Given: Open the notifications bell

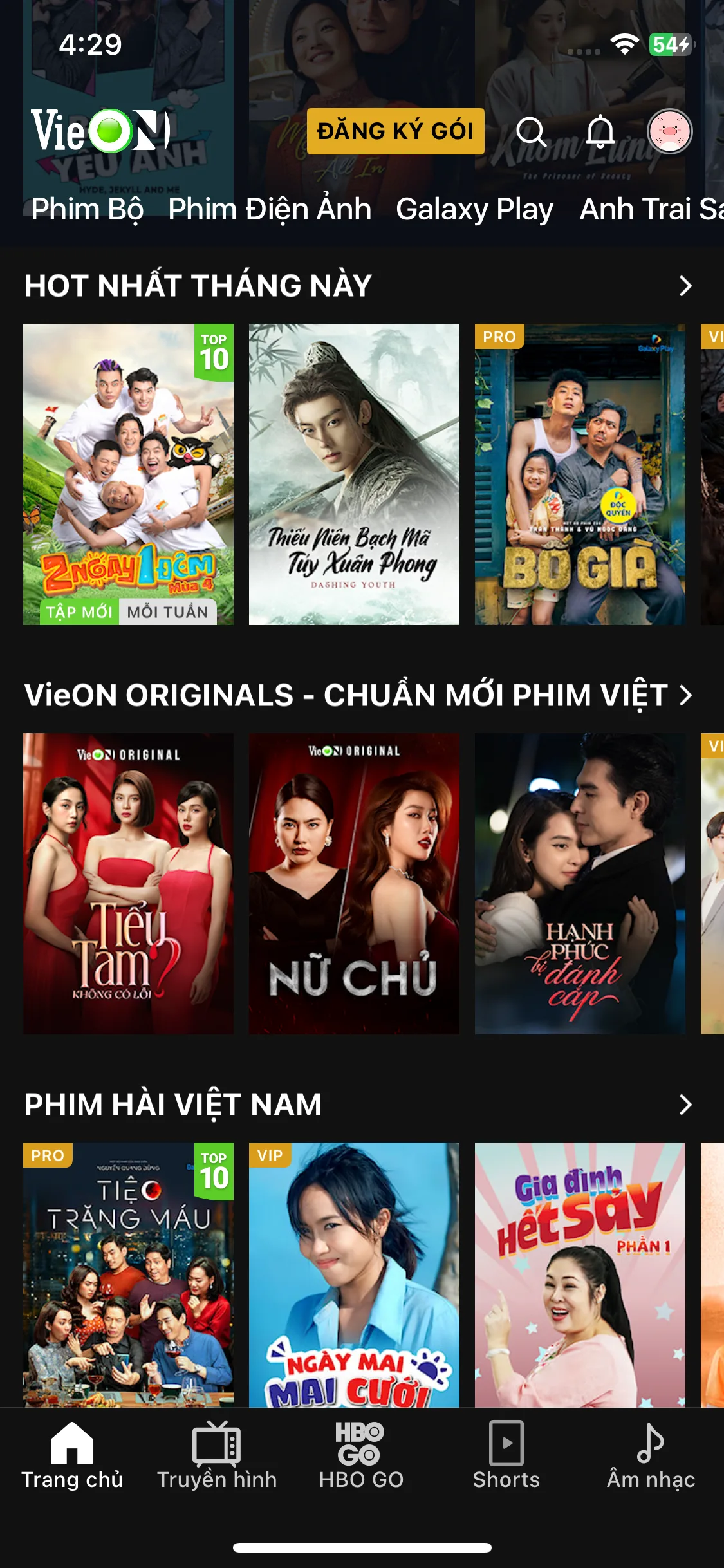Looking at the screenshot, I should (x=600, y=132).
